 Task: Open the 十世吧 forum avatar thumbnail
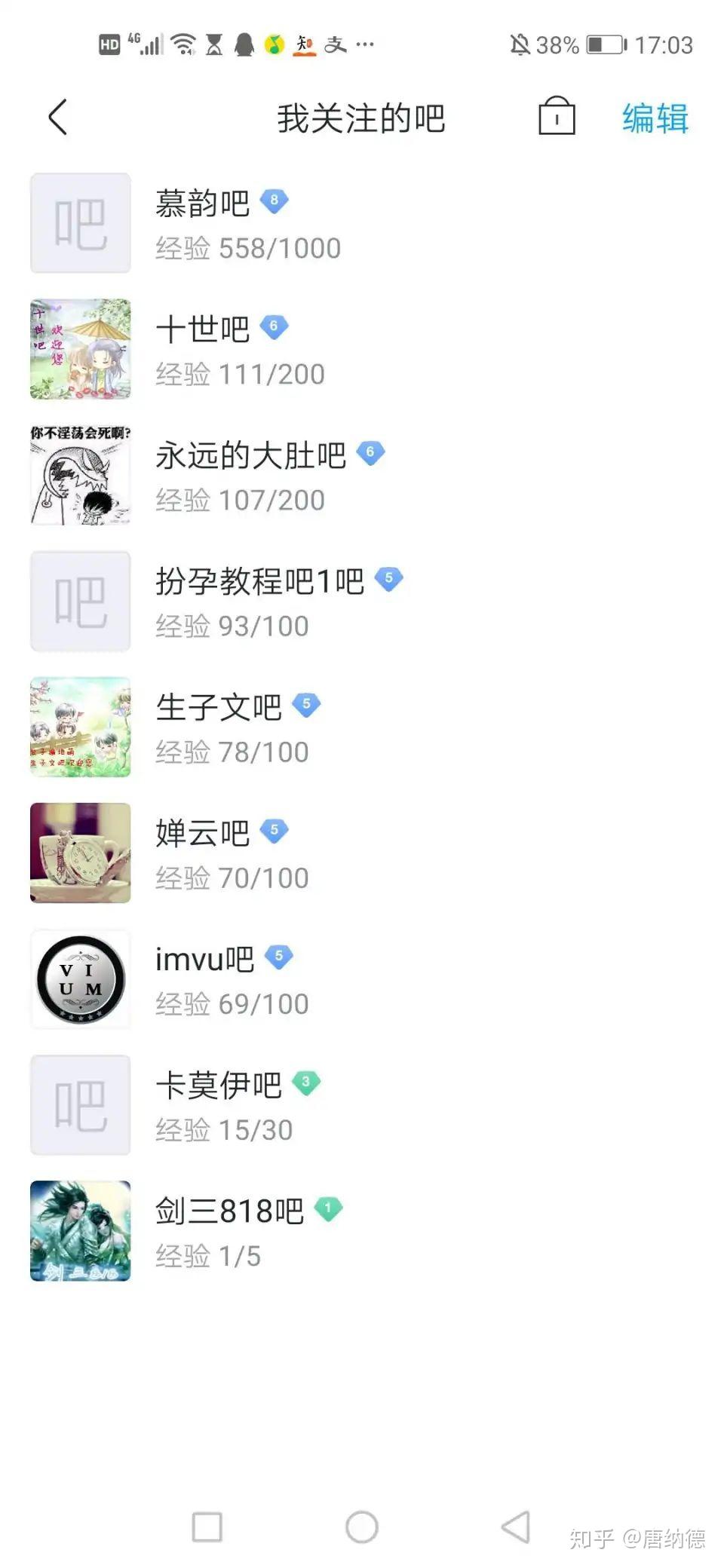(80, 349)
